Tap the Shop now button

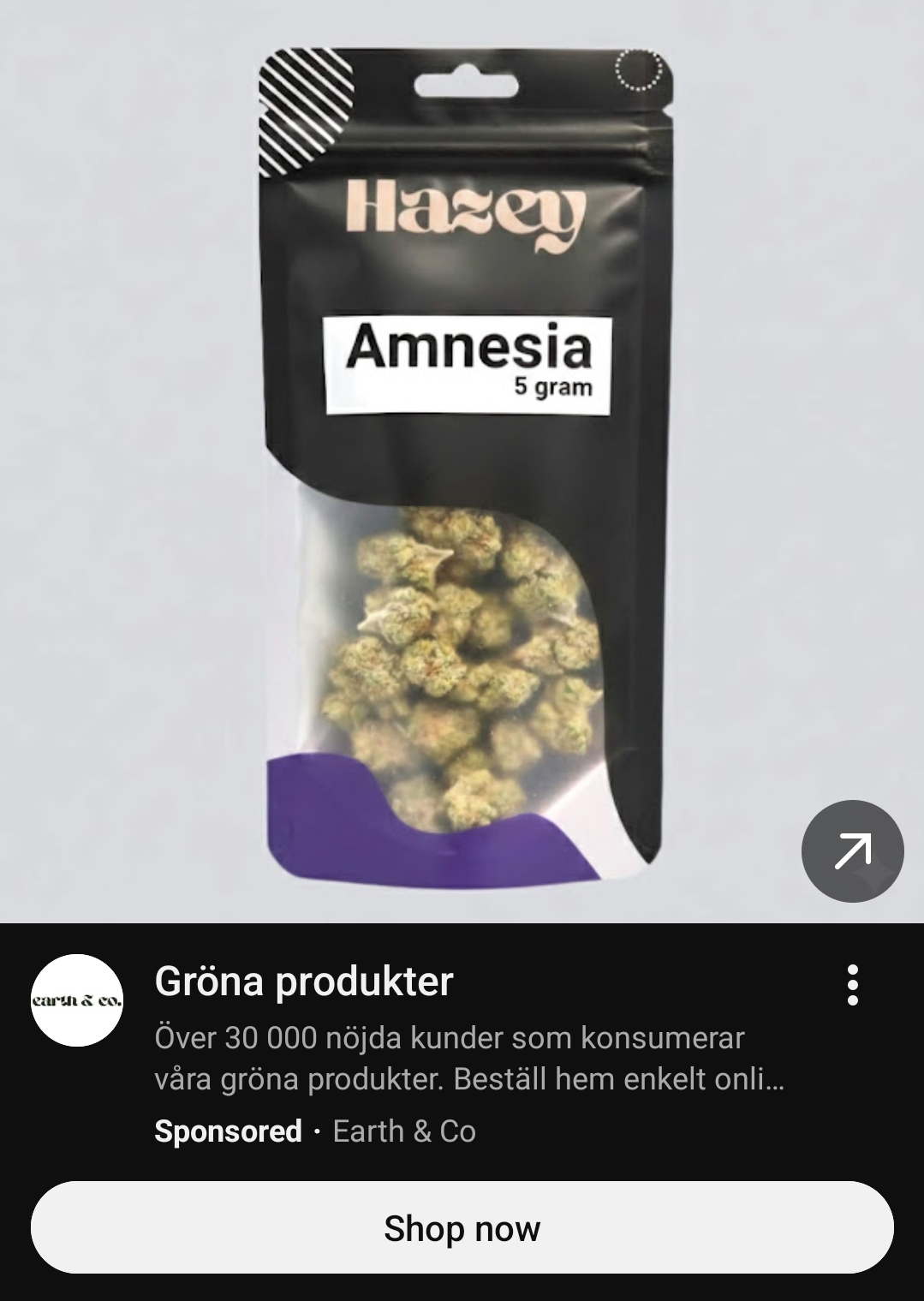click(462, 1227)
